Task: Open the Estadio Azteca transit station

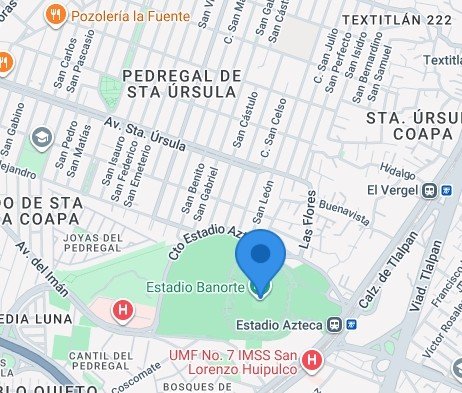Action: click(x=334, y=324)
